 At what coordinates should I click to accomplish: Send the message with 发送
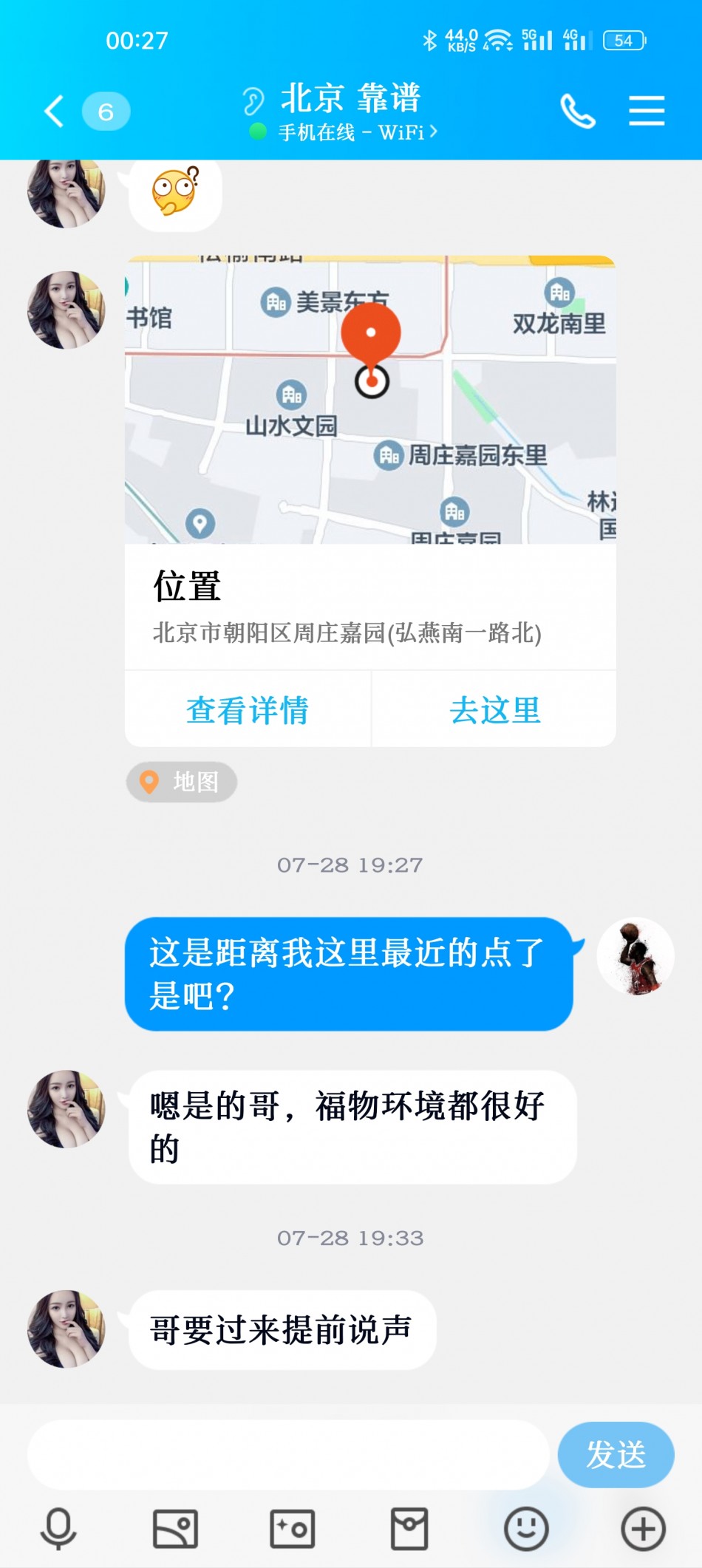tap(615, 1454)
